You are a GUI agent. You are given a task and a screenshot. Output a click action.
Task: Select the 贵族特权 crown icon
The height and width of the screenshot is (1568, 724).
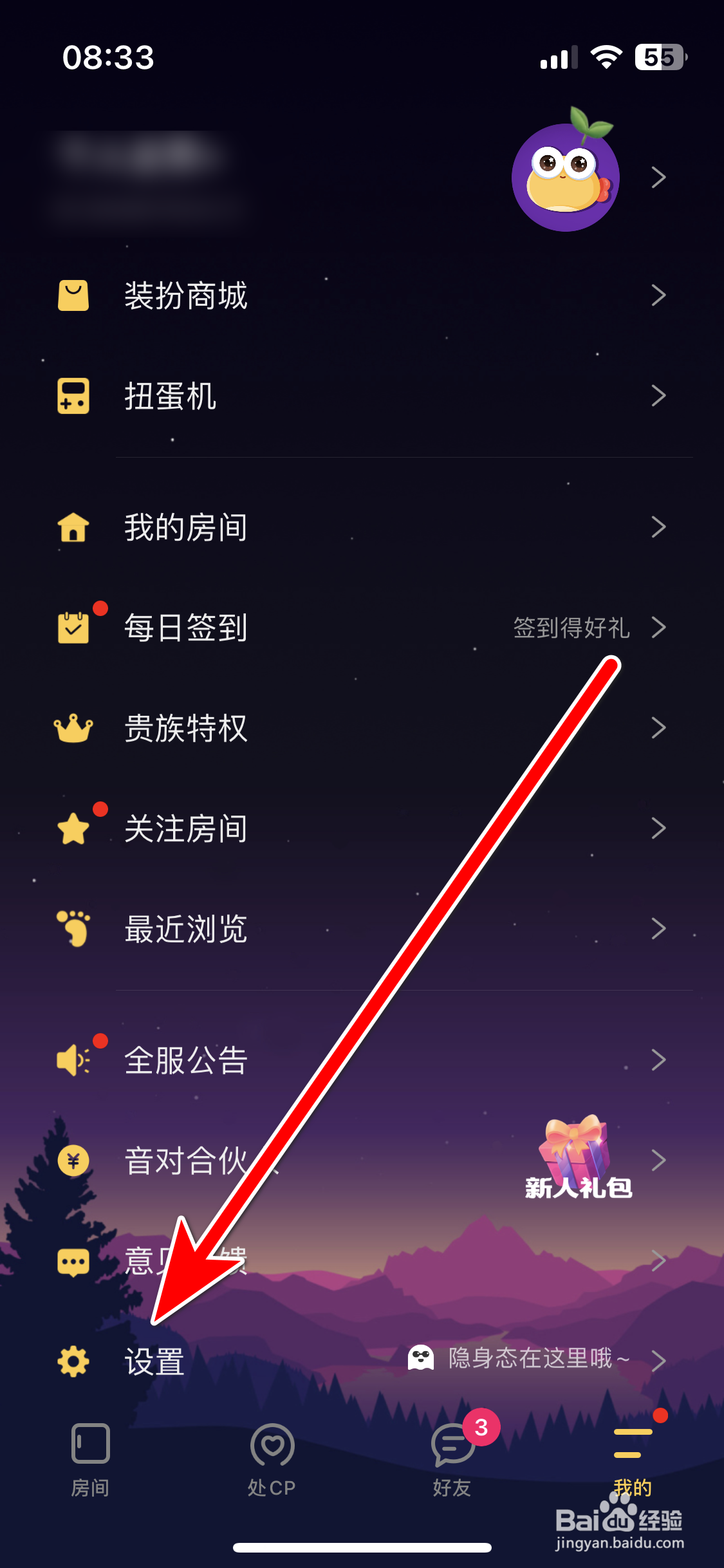tap(73, 728)
